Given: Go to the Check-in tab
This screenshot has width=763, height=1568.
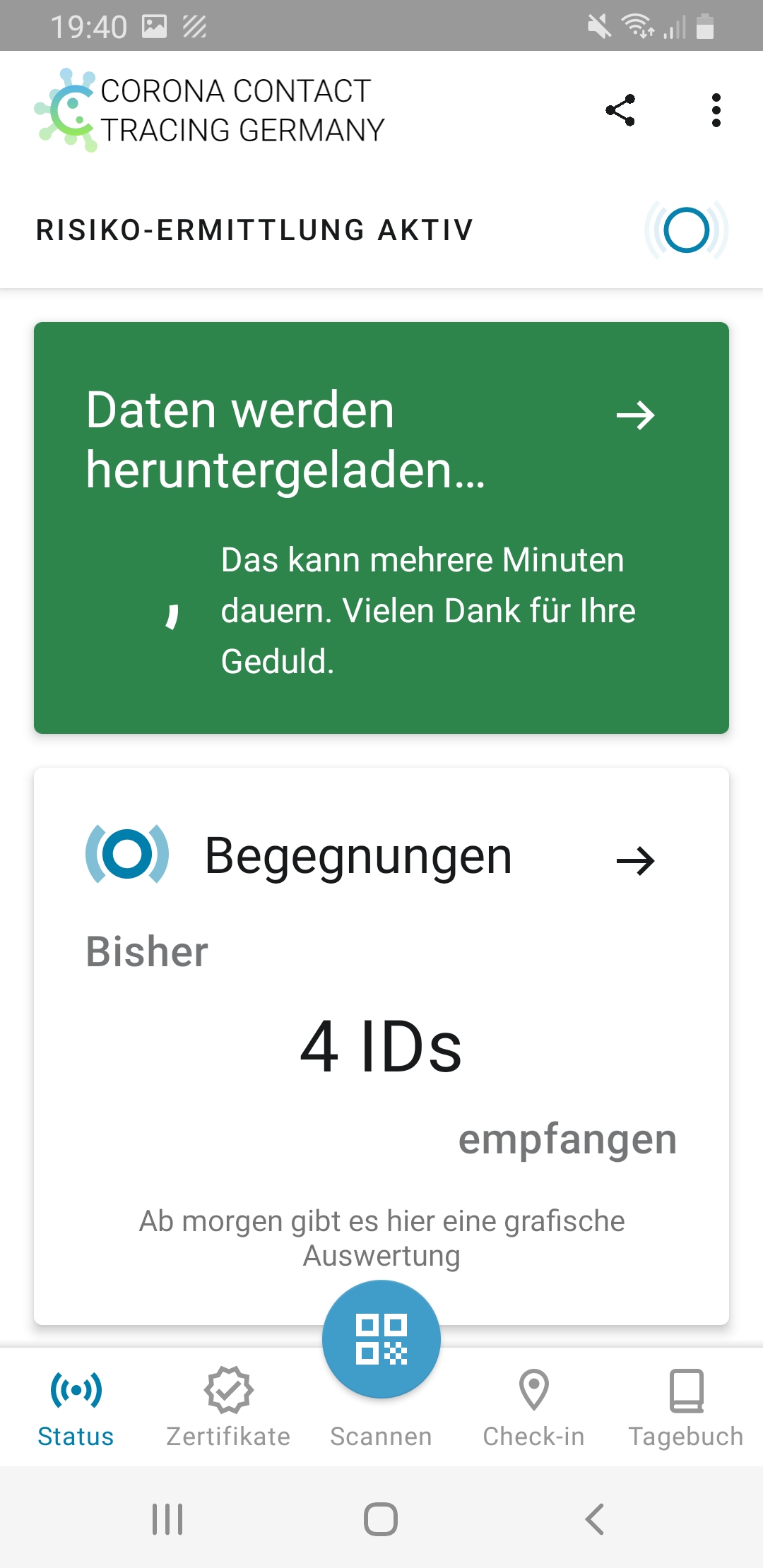Looking at the screenshot, I should pyautogui.click(x=534, y=1407).
